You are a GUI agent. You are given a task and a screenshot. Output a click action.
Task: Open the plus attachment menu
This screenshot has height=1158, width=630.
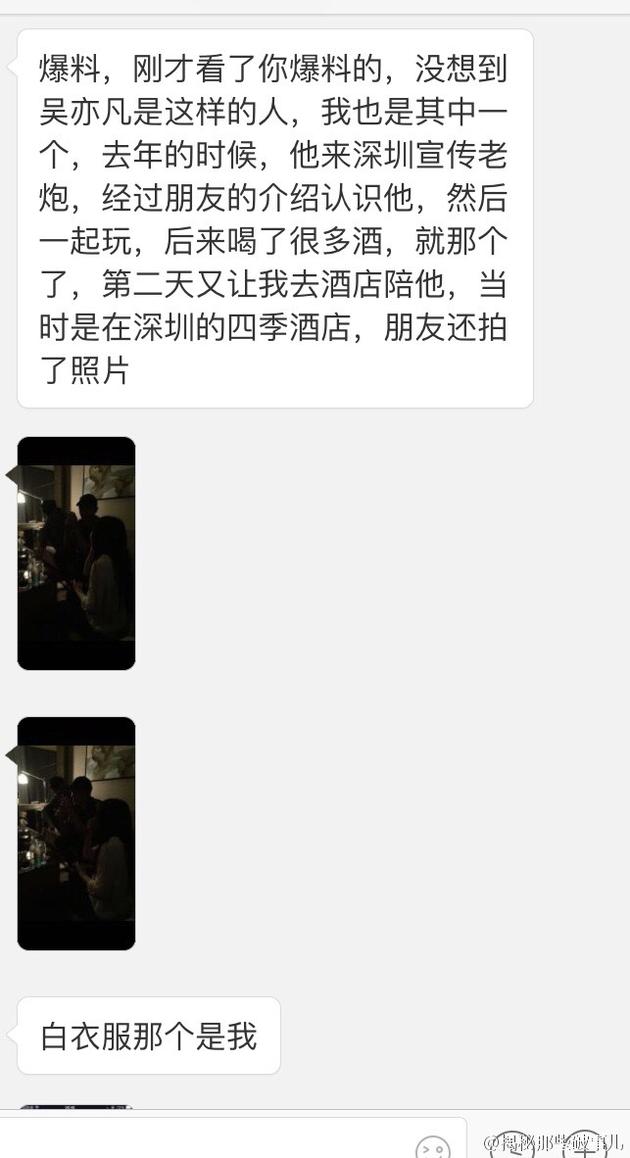(584, 1147)
